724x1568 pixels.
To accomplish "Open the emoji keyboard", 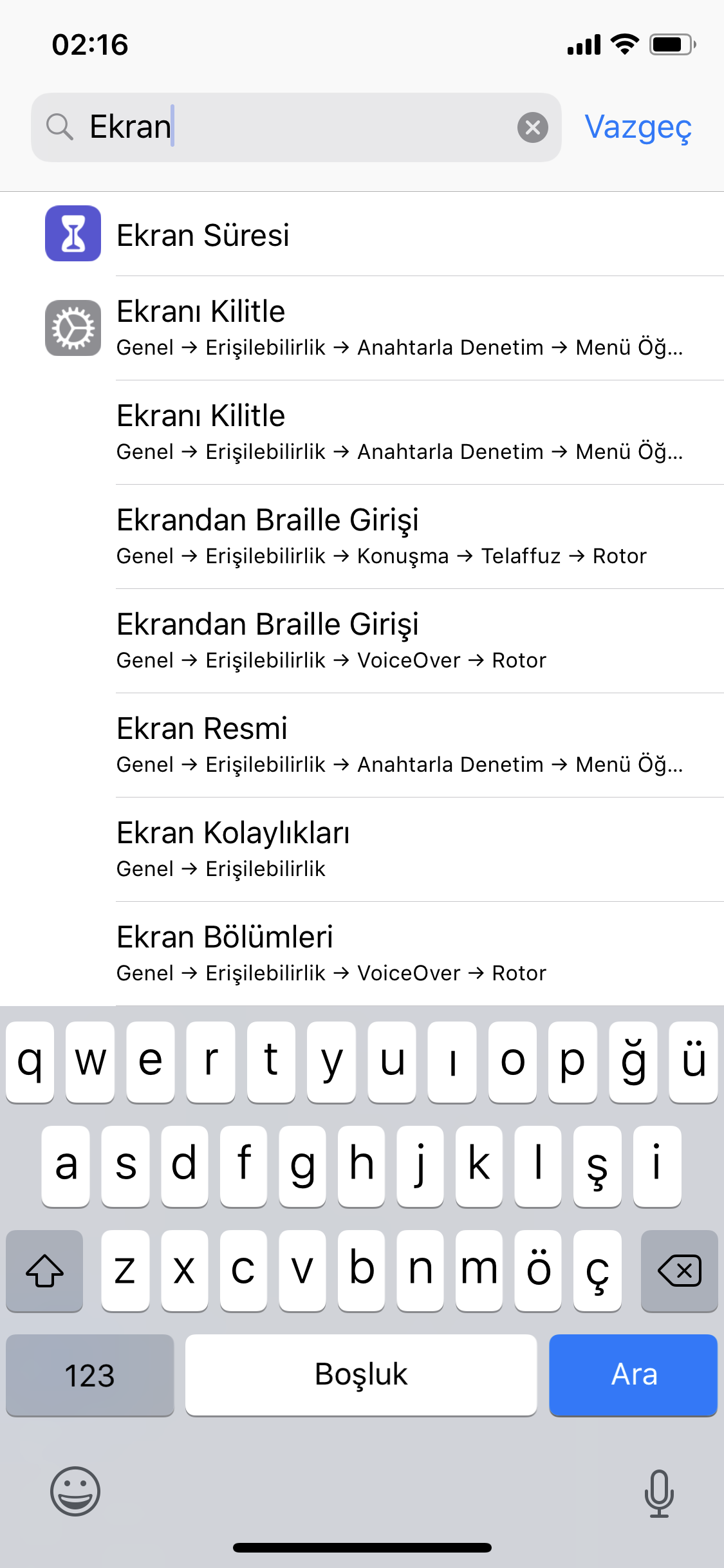I will tap(75, 1491).
